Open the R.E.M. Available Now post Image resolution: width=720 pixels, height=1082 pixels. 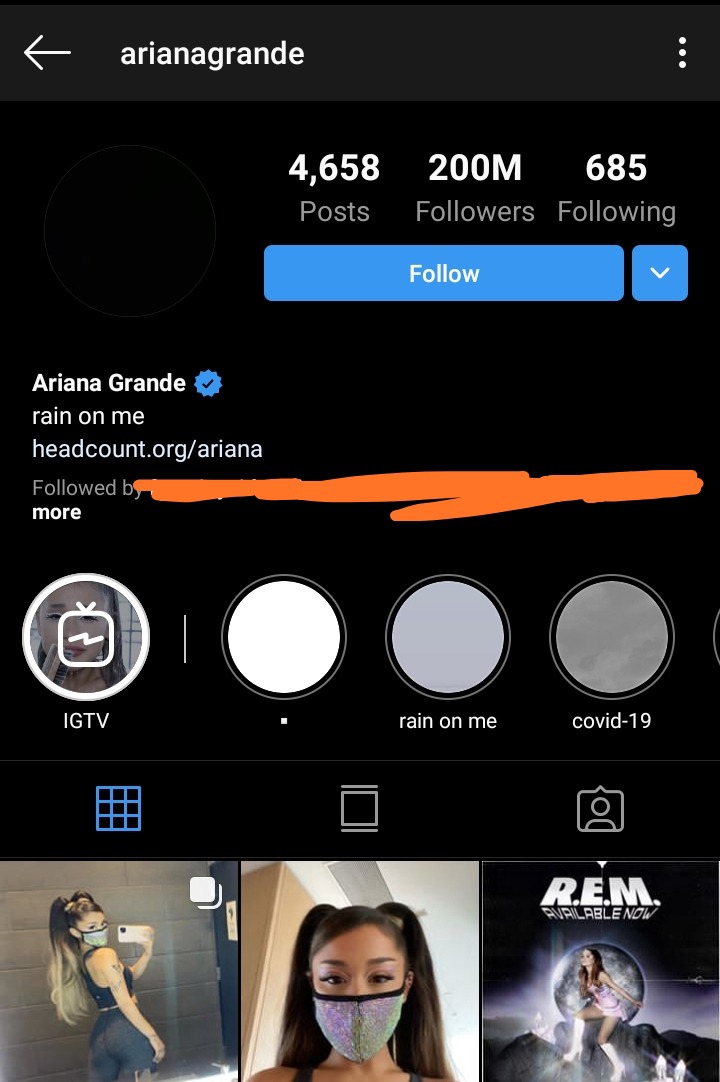[x=601, y=971]
